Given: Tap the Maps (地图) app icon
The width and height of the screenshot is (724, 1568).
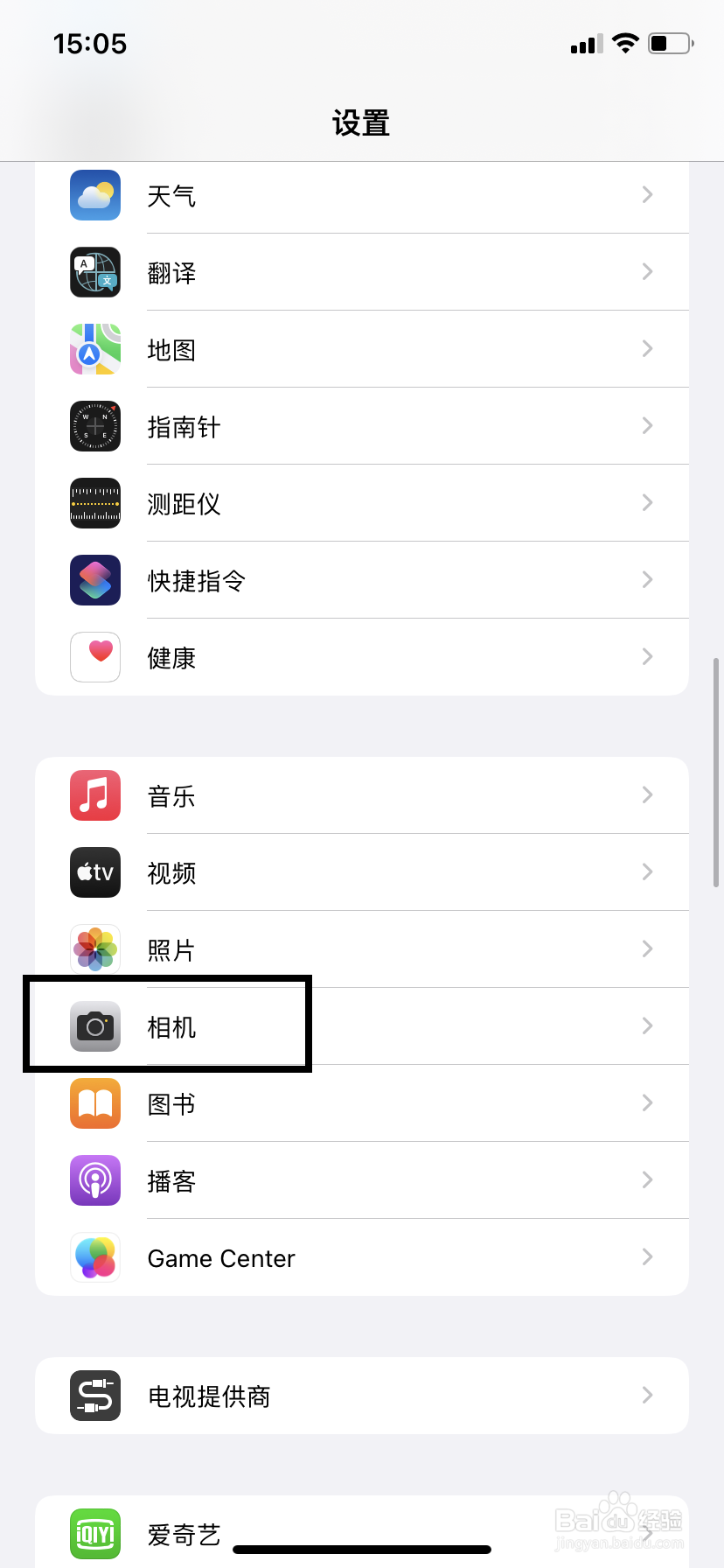Looking at the screenshot, I should pyautogui.click(x=94, y=349).
